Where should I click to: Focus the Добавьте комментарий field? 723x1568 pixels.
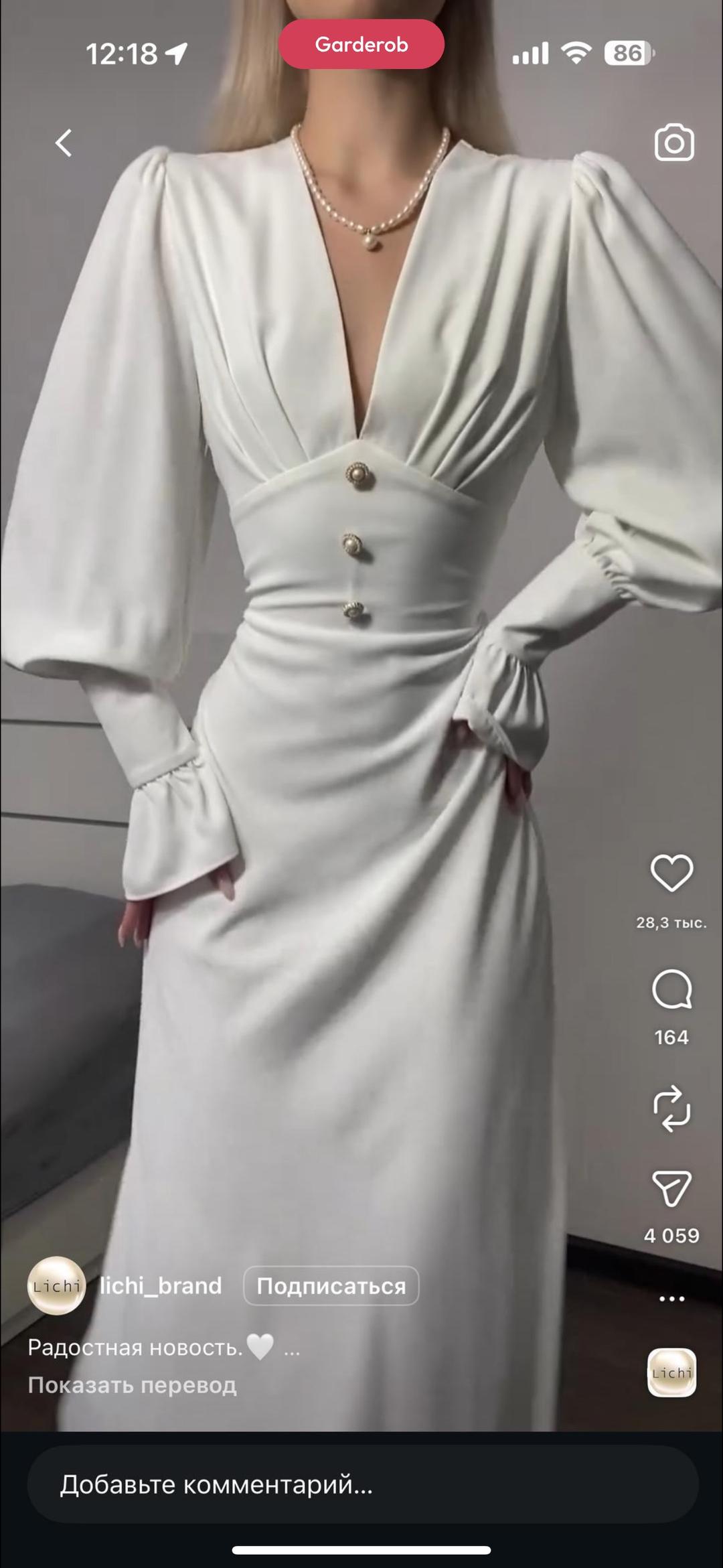(x=363, y=1485)
